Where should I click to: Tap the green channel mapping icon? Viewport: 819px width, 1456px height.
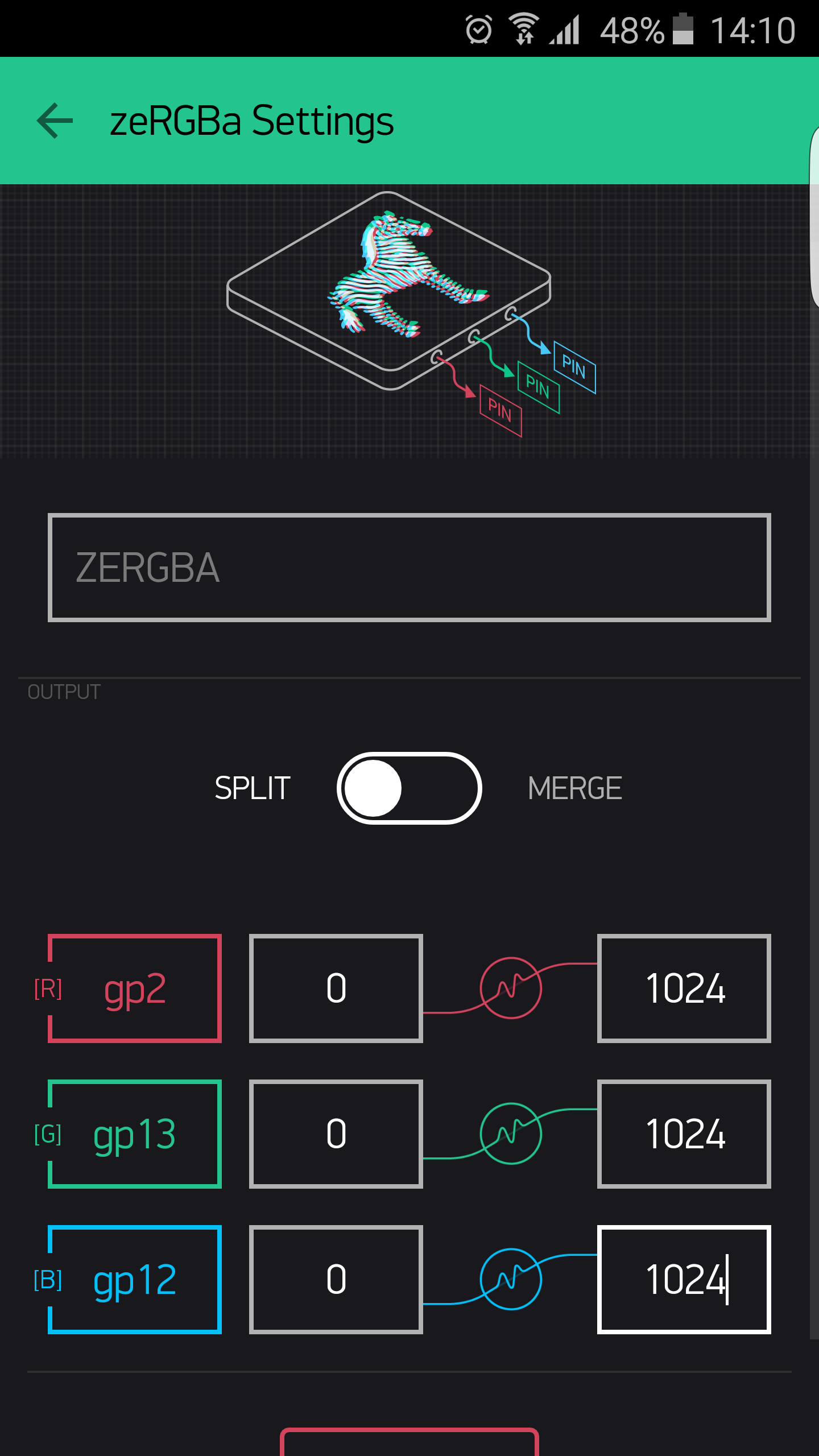coord(510,1134)
